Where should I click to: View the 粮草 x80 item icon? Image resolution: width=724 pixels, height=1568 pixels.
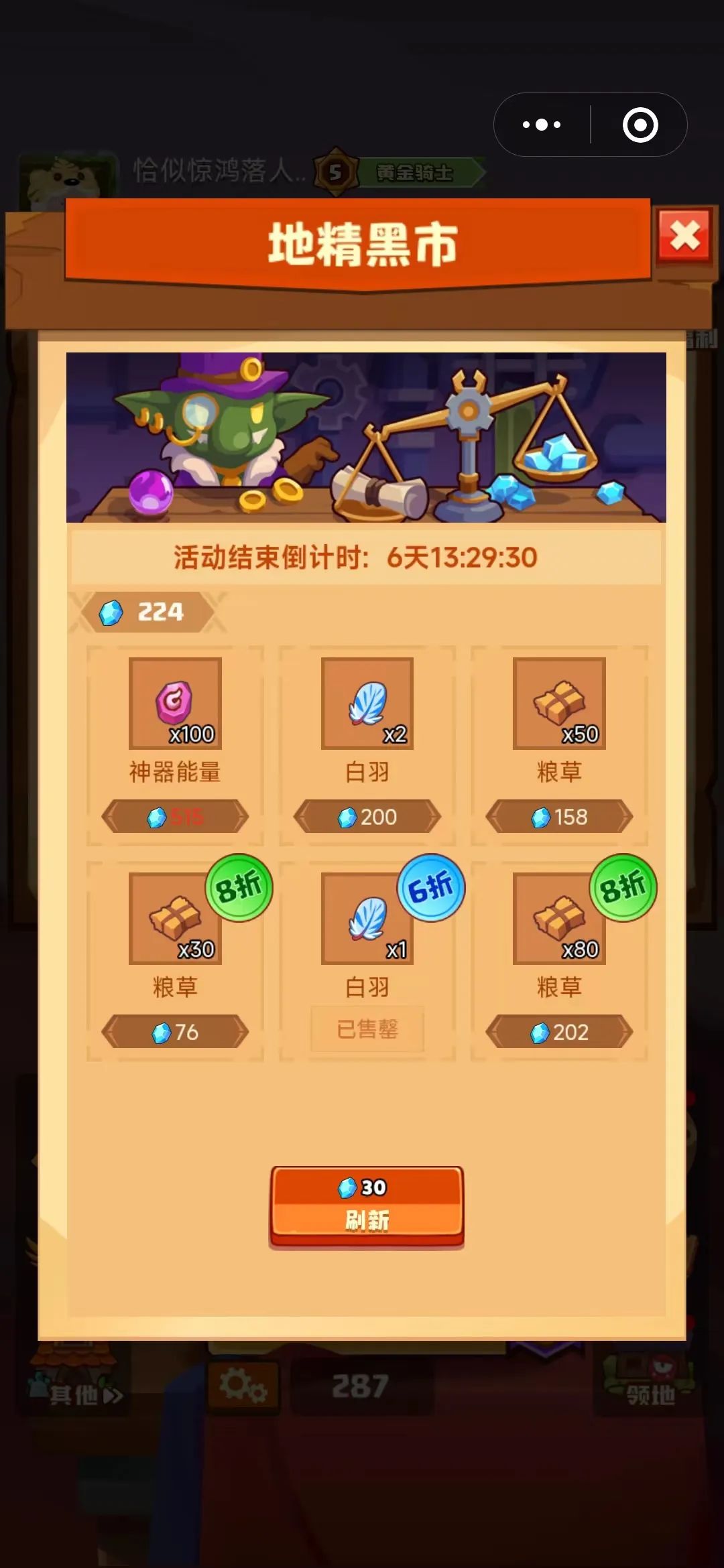559,919
